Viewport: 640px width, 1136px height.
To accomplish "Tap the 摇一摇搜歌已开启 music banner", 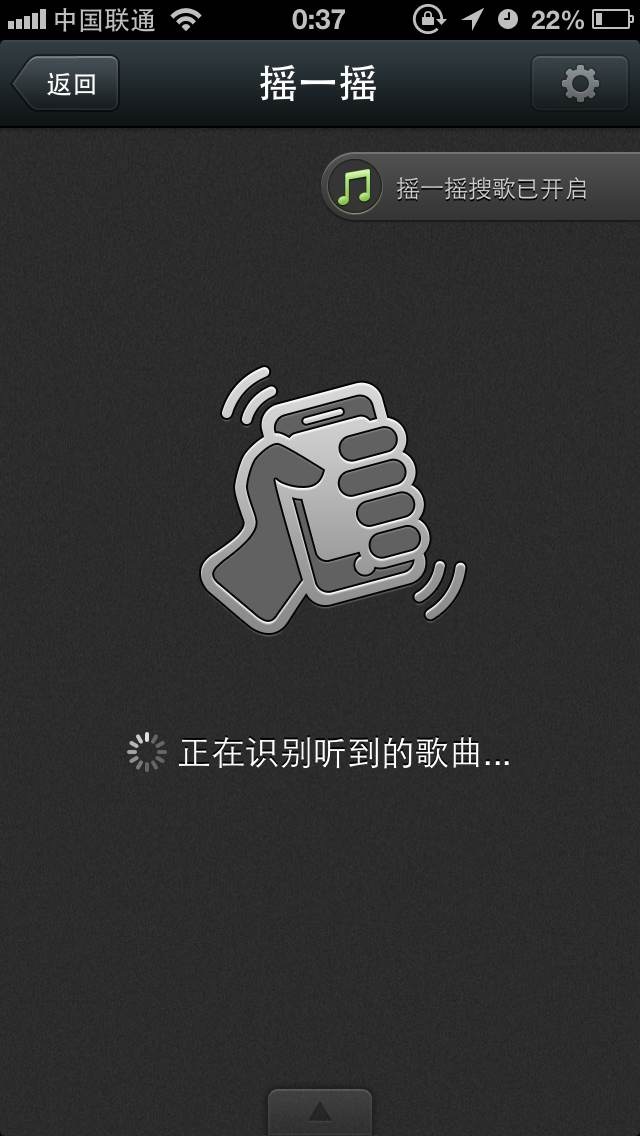I will pos(482,187).
